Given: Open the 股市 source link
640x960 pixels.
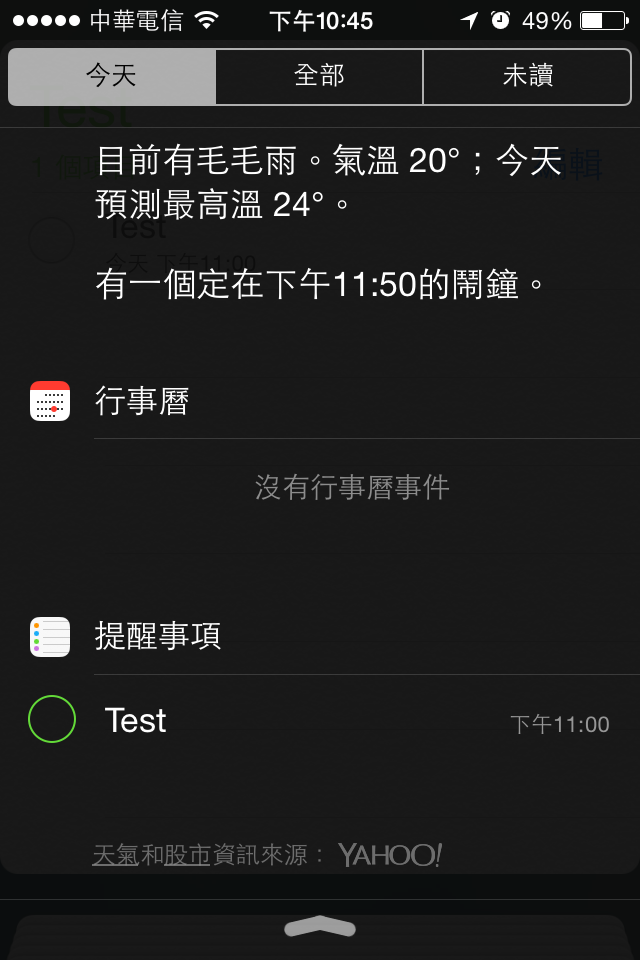Looking at the screenshot, I should tap(187, 855).
